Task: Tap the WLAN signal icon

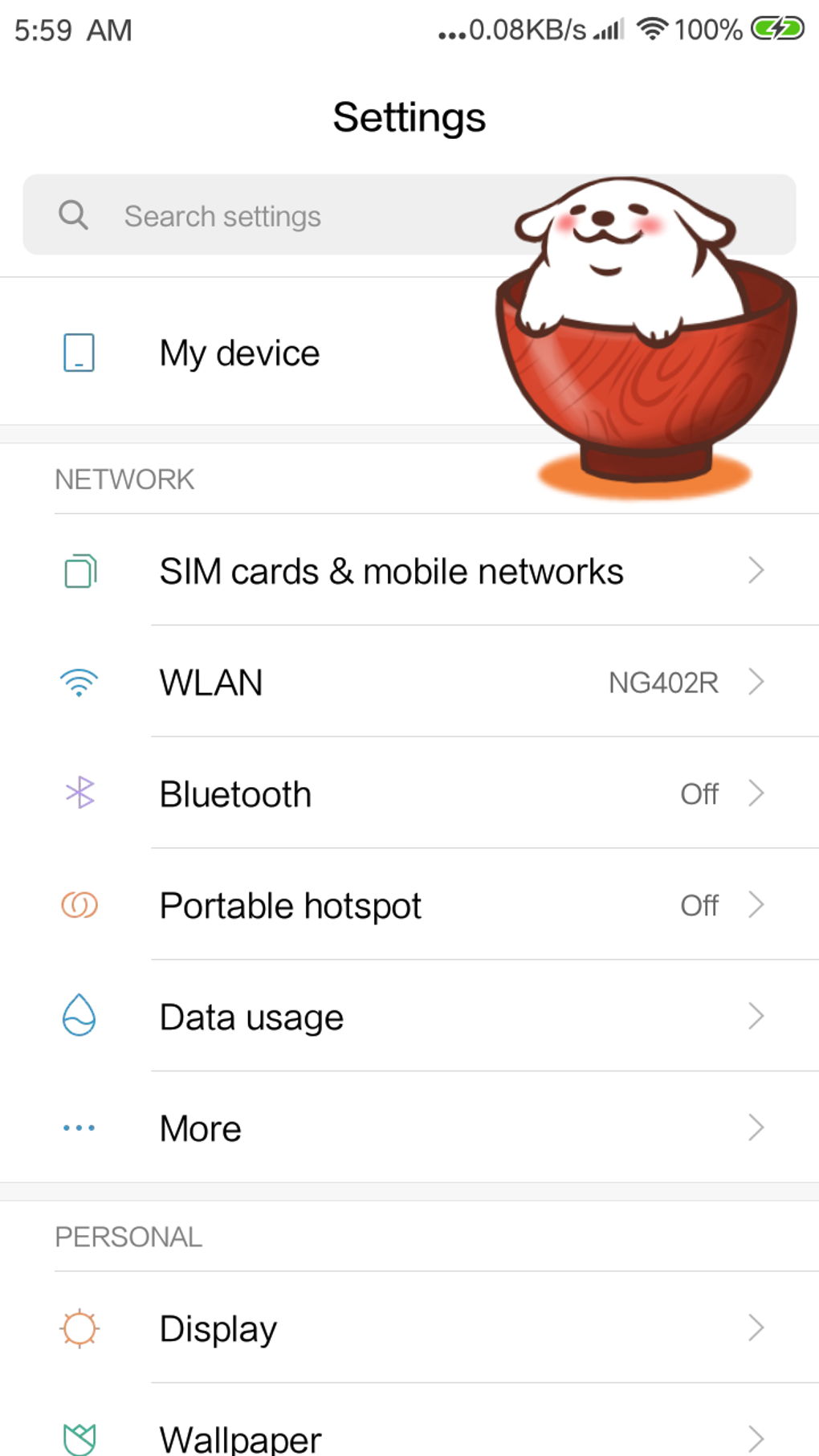Action: tap(78, 682)
